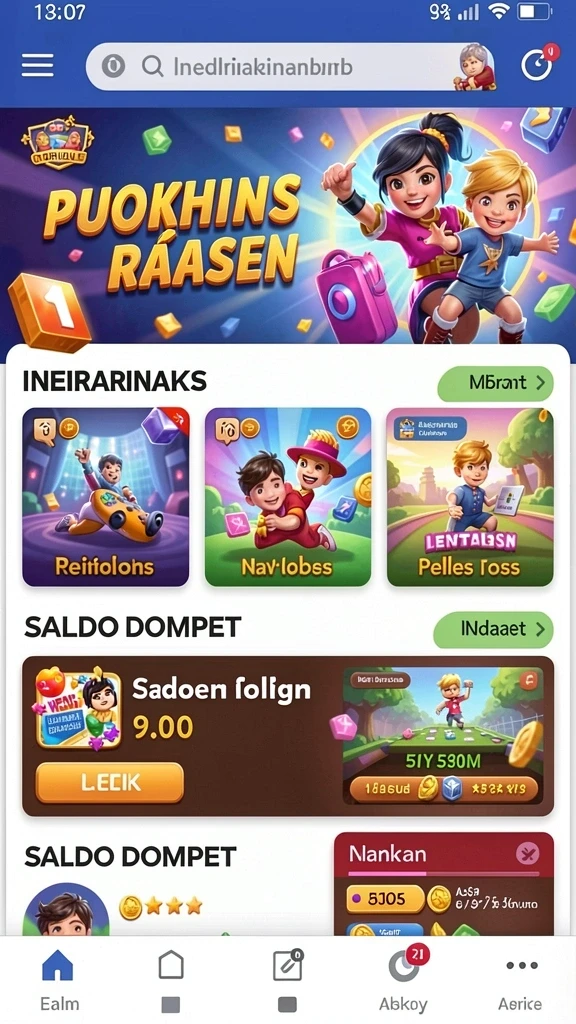The image size is (576, 1024).
Task: Open the Puokhins Raasen promo banner
Action: pyautogui.click(x=288, y=227)
